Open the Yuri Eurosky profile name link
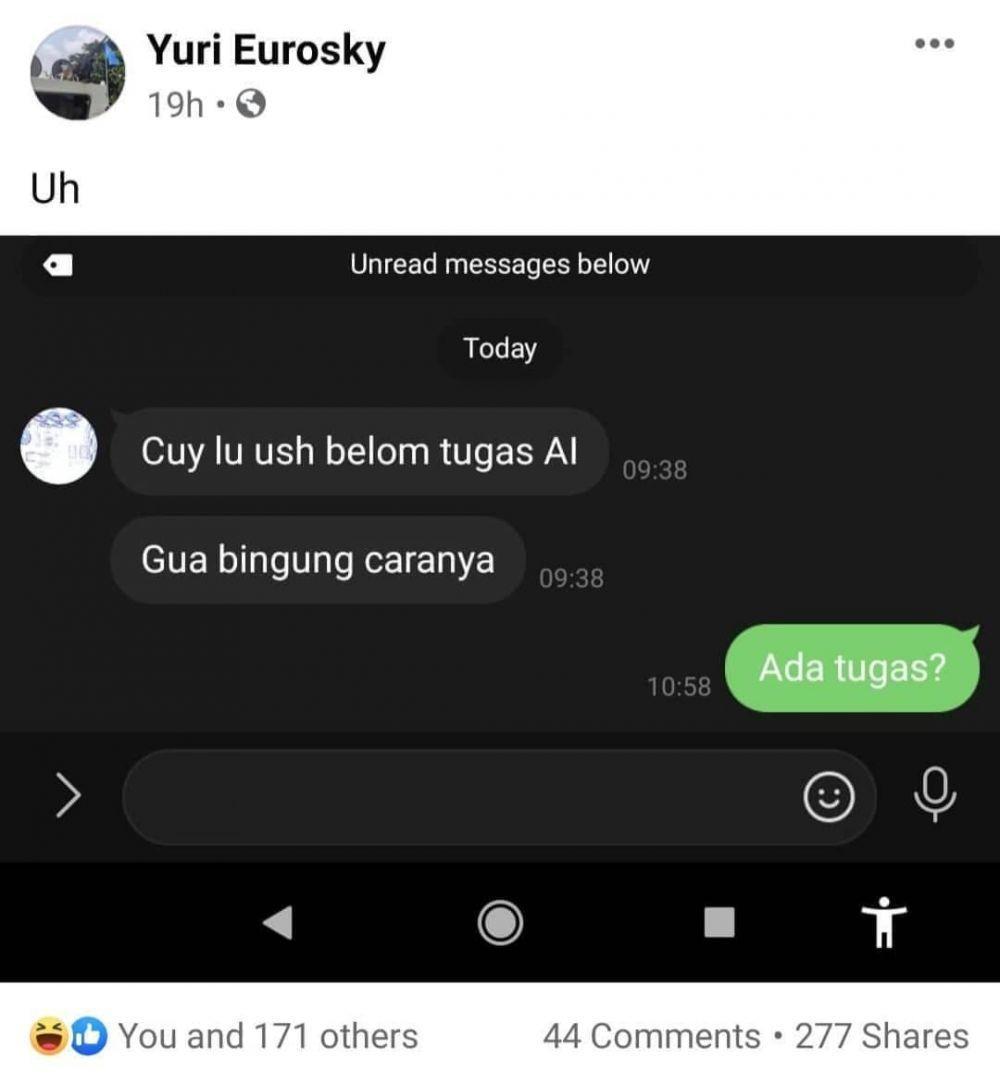The height and width of the screenshot is (1084, 1000). point(266,50)
